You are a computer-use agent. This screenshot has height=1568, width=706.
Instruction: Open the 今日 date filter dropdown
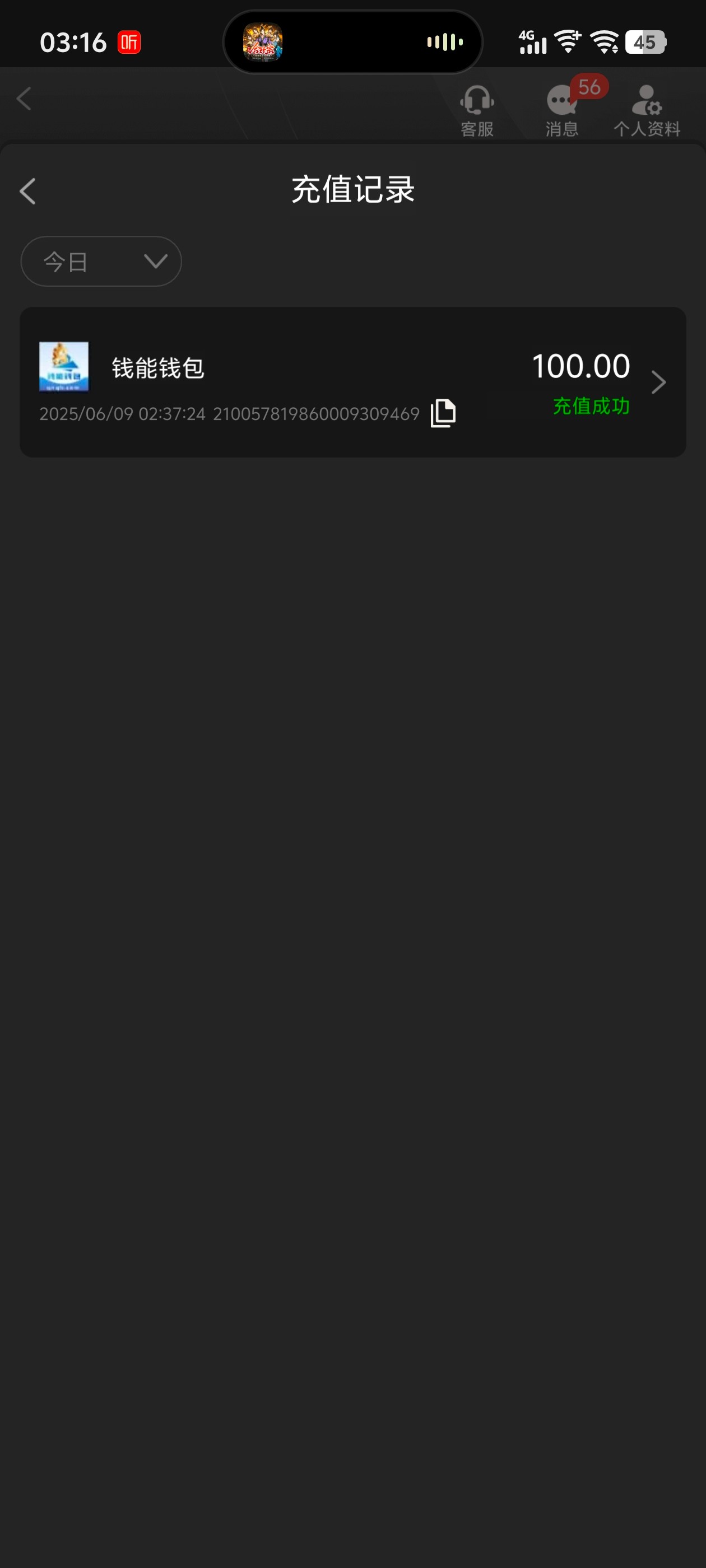pos(101,261)
